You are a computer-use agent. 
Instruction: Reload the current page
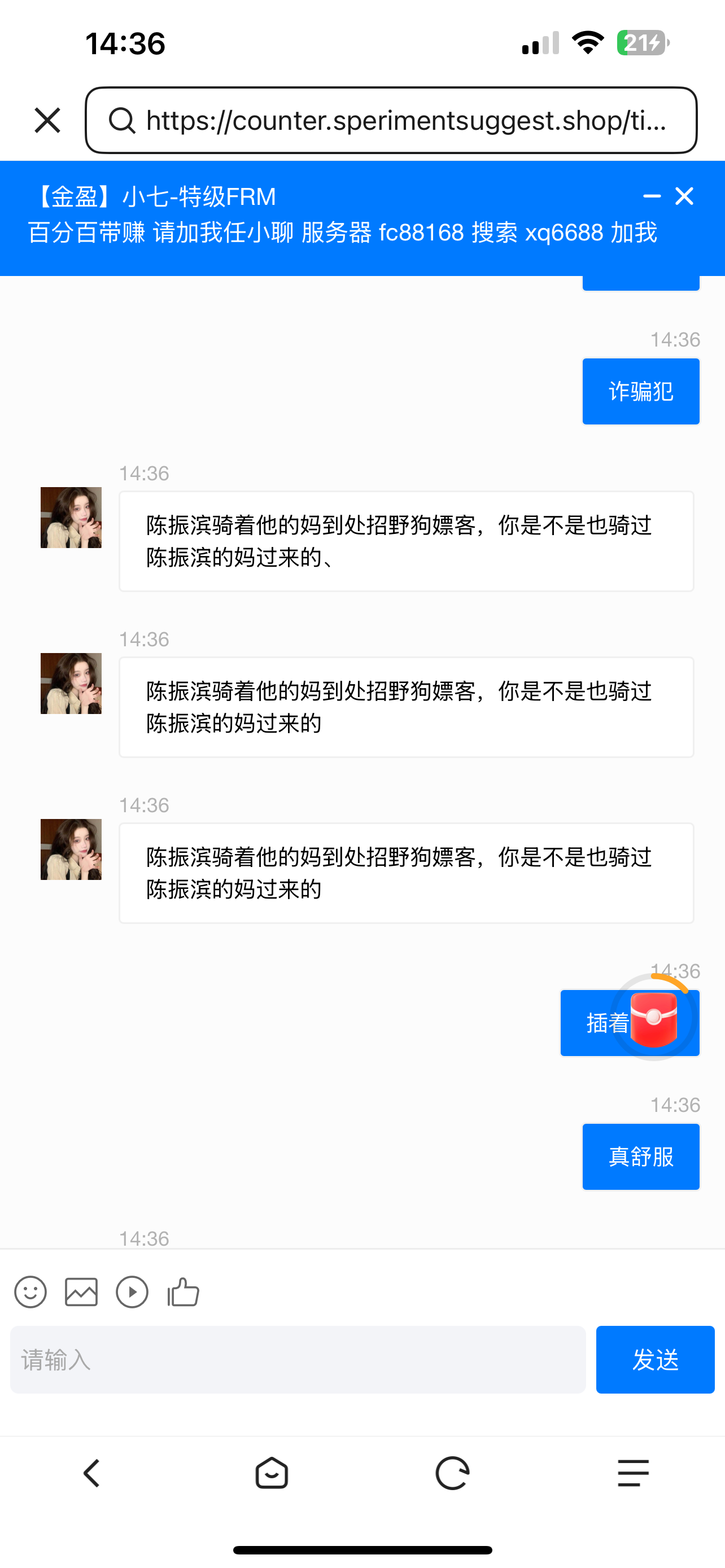(x=452, y=1473)
